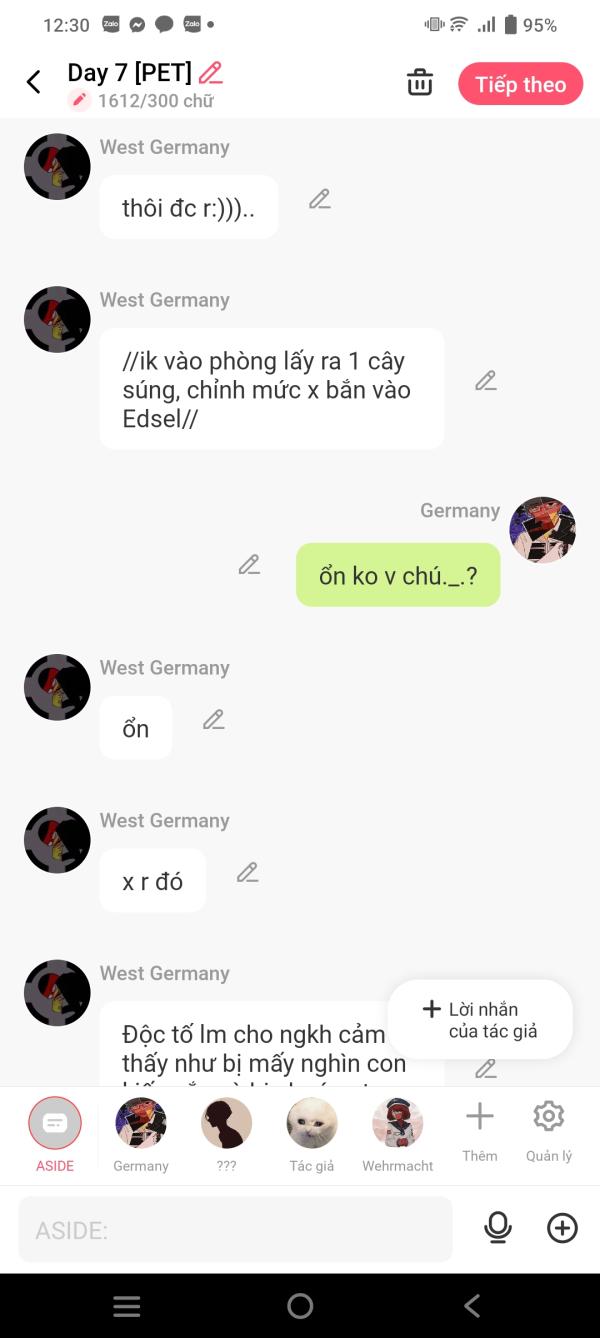600x1338 pixels.
Task: Tap Thêm to add a character
Action: pyautogui.click(x=480, y=1132)
